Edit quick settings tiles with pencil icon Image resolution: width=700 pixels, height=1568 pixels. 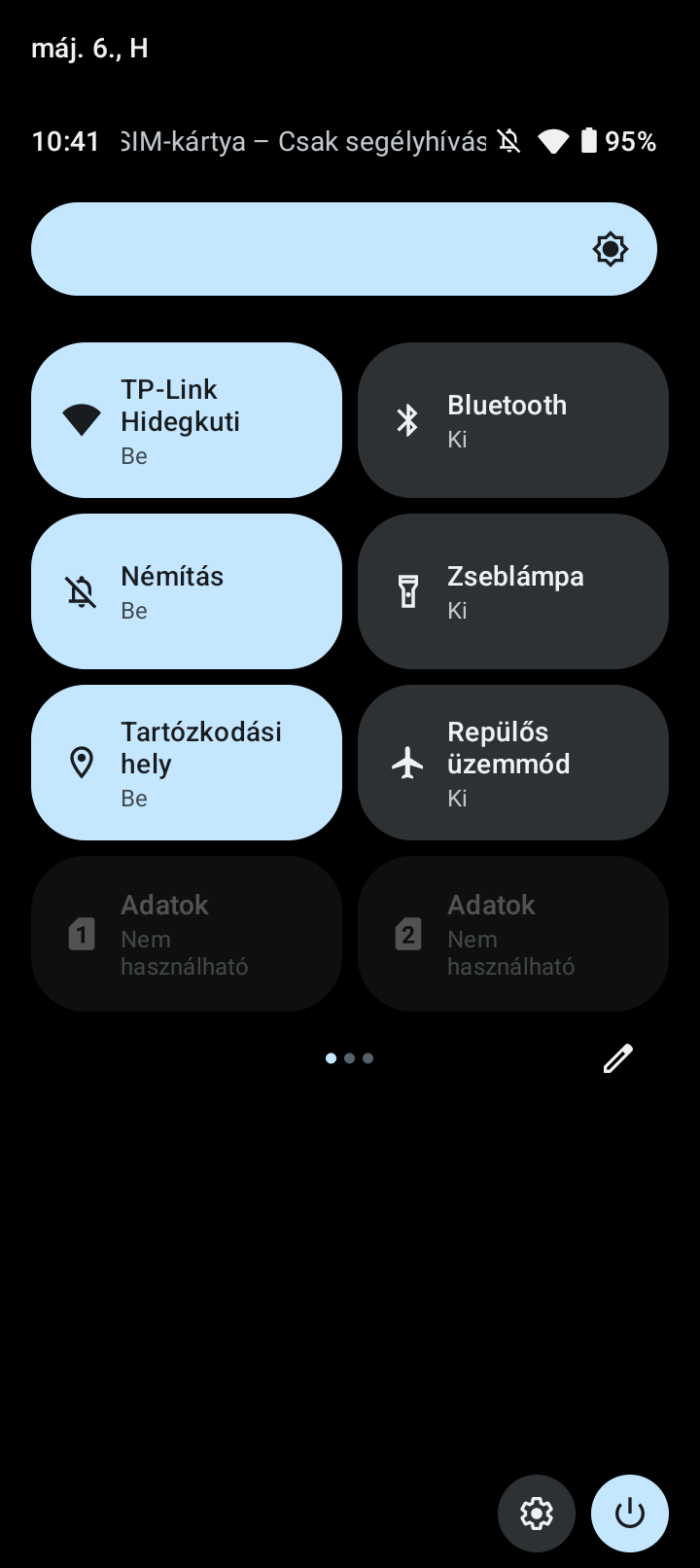[x=617, y=1058]
